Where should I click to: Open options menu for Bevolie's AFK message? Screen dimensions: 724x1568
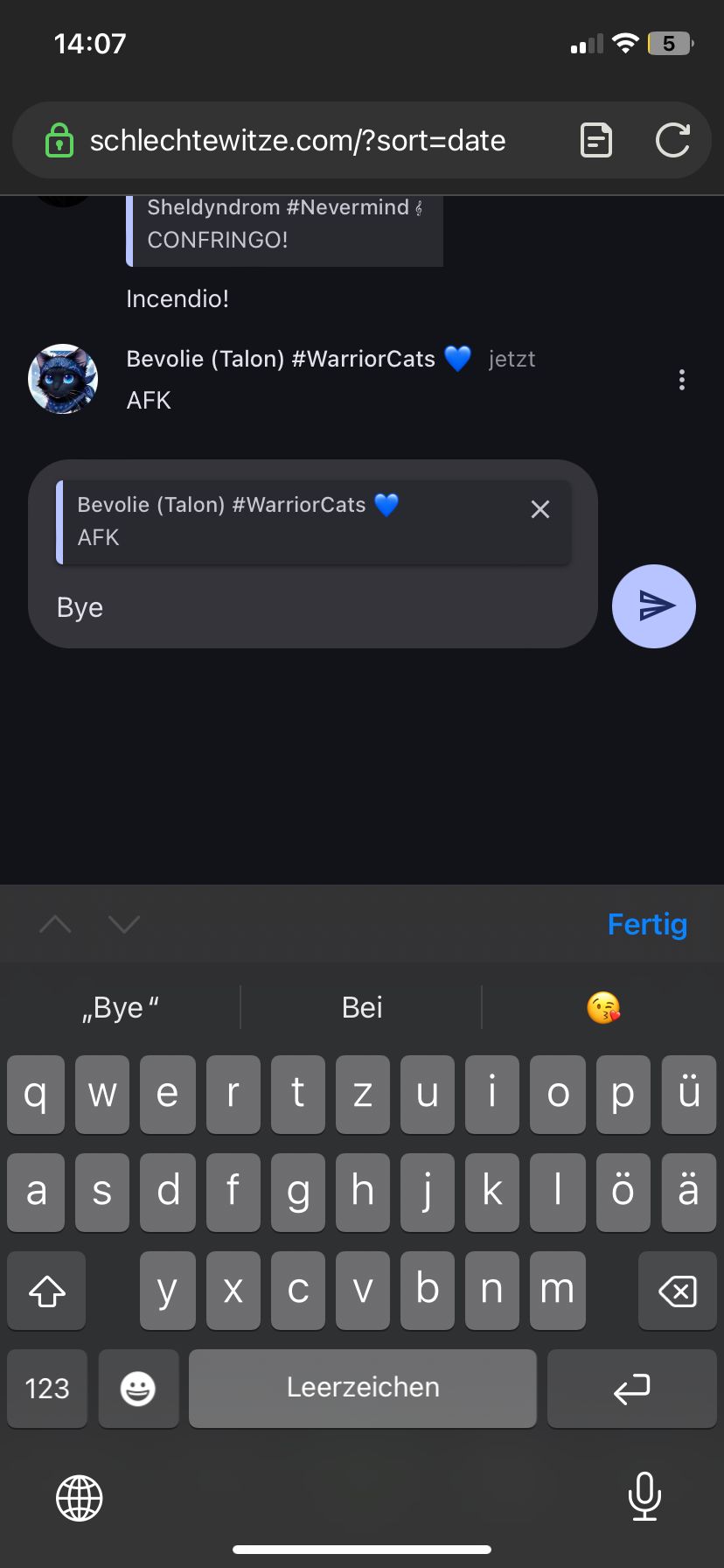681,380
